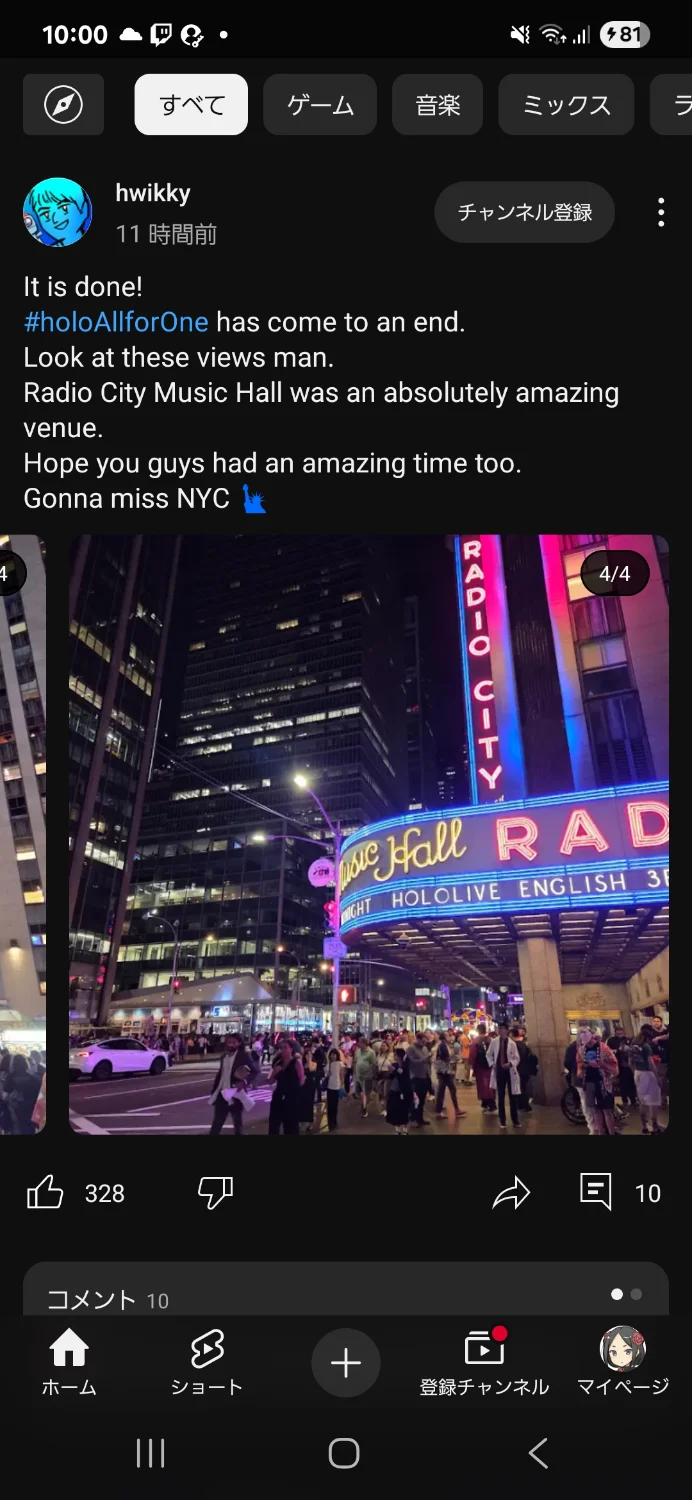The image size is (692, 1500).
Task: Expand the コメント panel
Action: (345, 1297)
